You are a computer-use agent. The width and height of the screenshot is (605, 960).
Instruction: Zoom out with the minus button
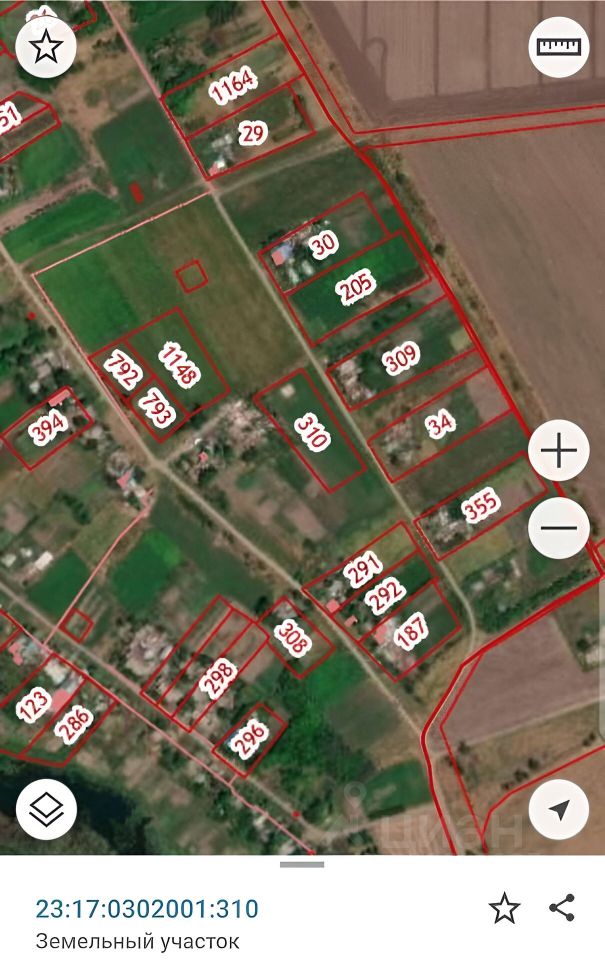tap(559, 527)
